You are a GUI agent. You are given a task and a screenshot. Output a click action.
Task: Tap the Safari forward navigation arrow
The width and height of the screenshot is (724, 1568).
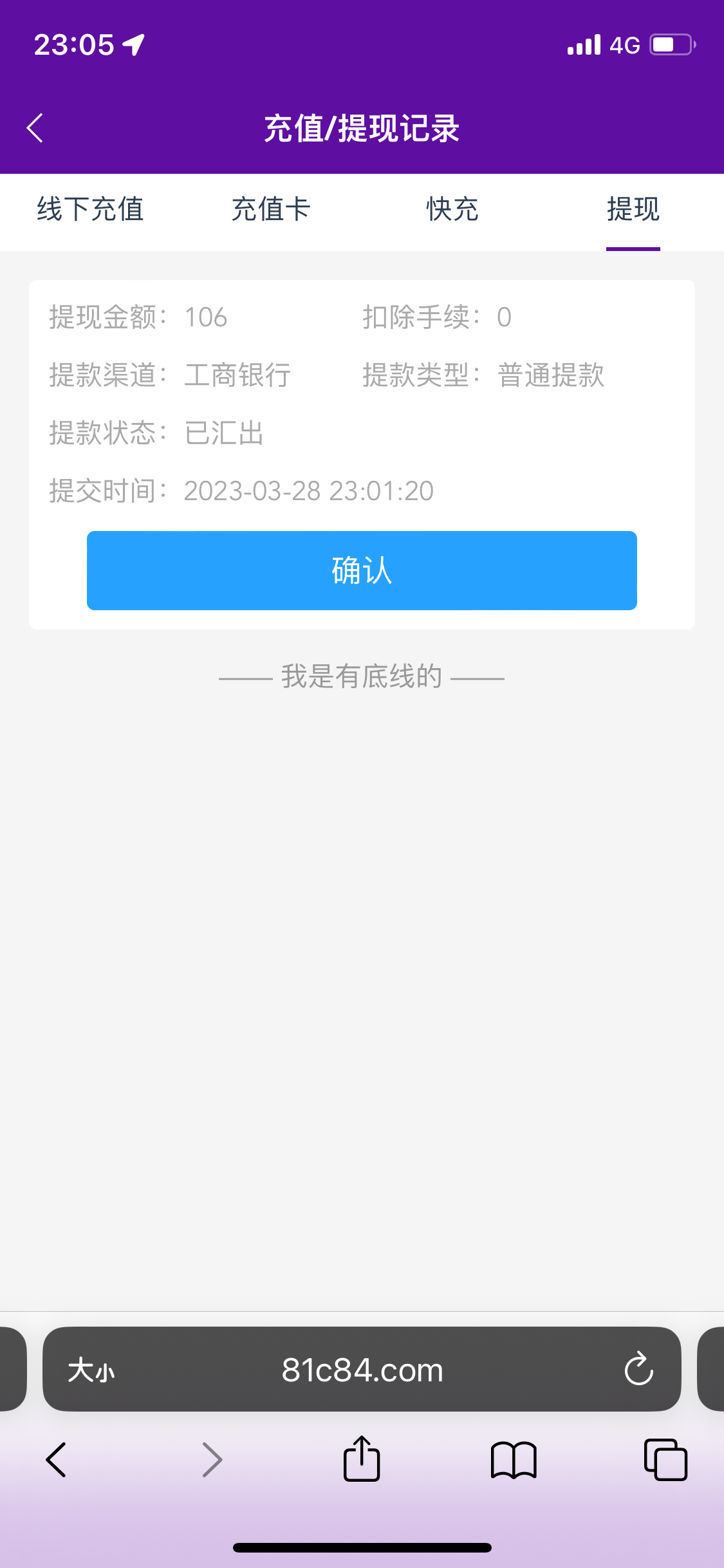click(x=212, y=1459)
